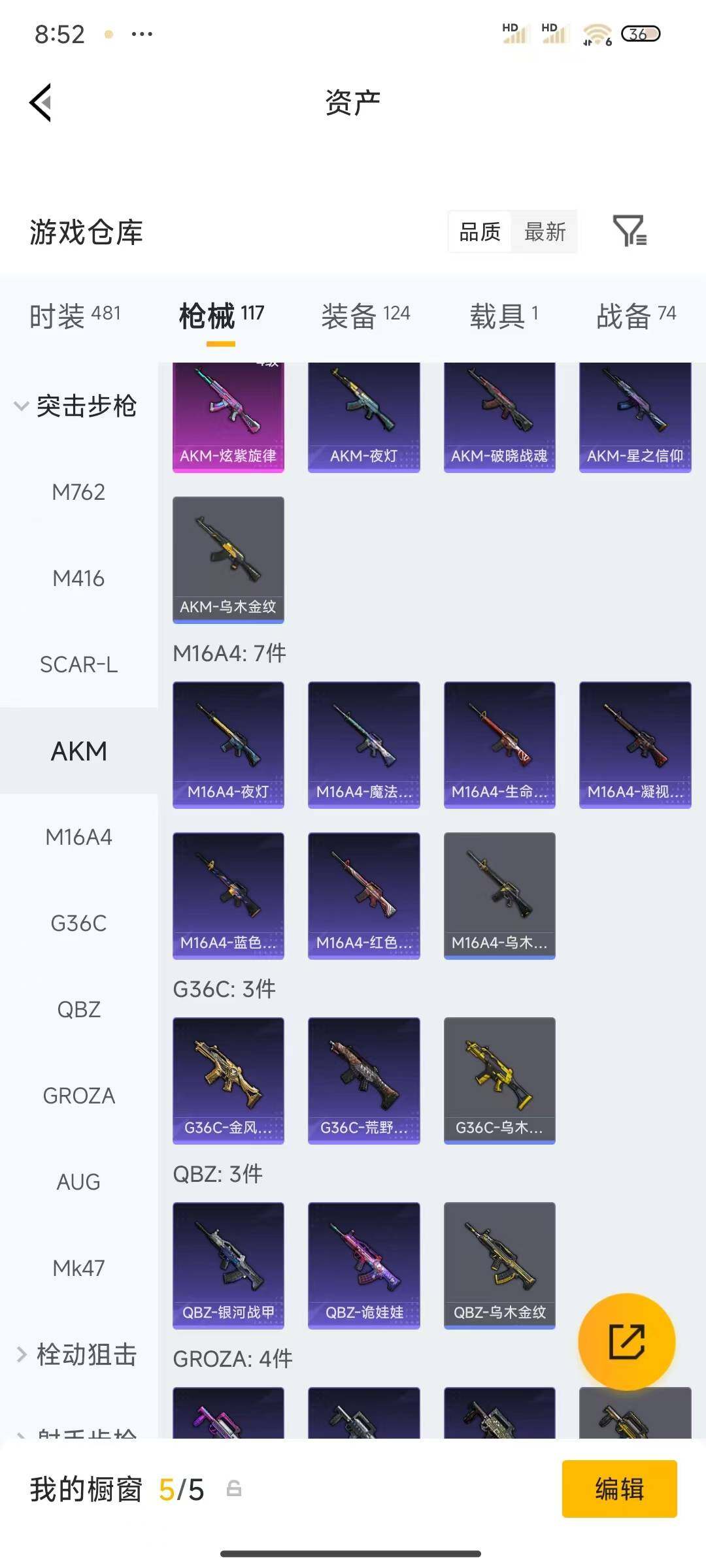Switch to the 战备 tab
Viewport: 706px width, 1568px height.
tap(636, 316)
